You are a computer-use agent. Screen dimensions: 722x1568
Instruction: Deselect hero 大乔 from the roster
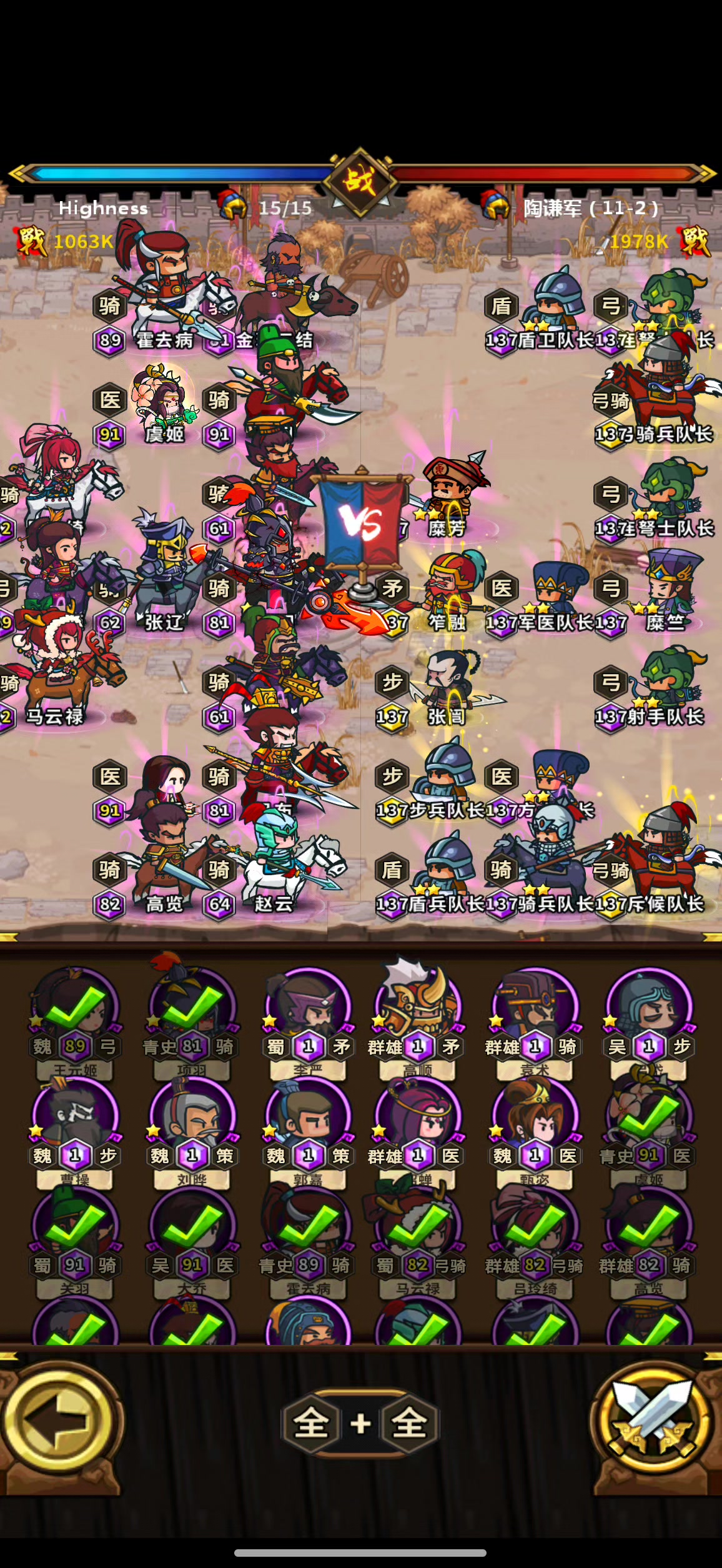[x=192, y=1229]
